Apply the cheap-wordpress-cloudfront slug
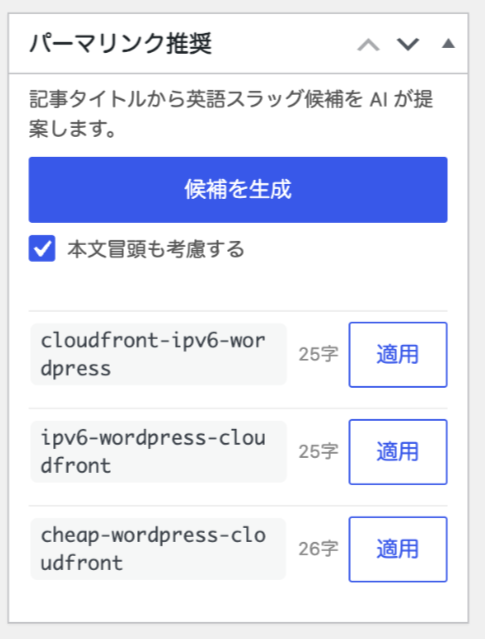 click(x=398, y=549)
